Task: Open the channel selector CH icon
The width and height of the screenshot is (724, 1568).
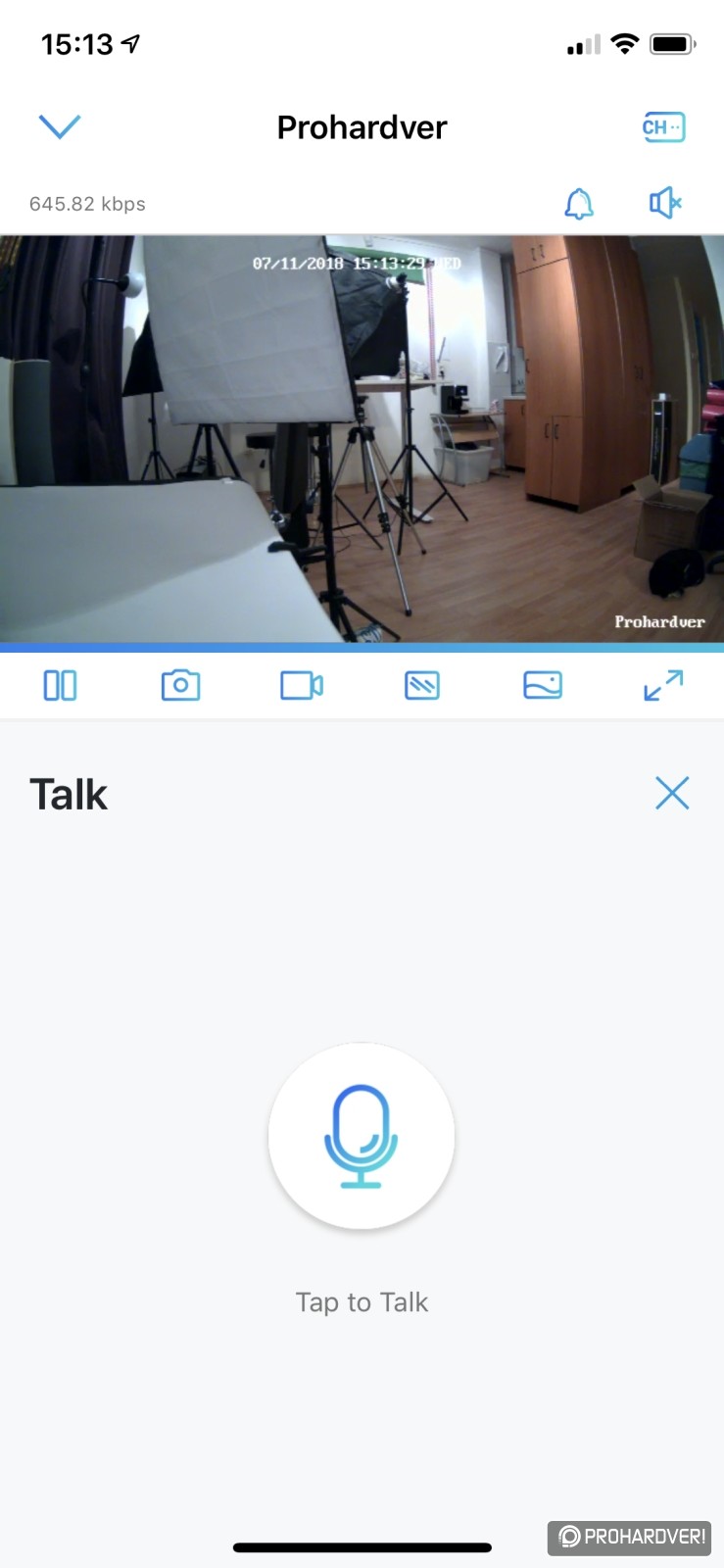Action: (663, 126)
